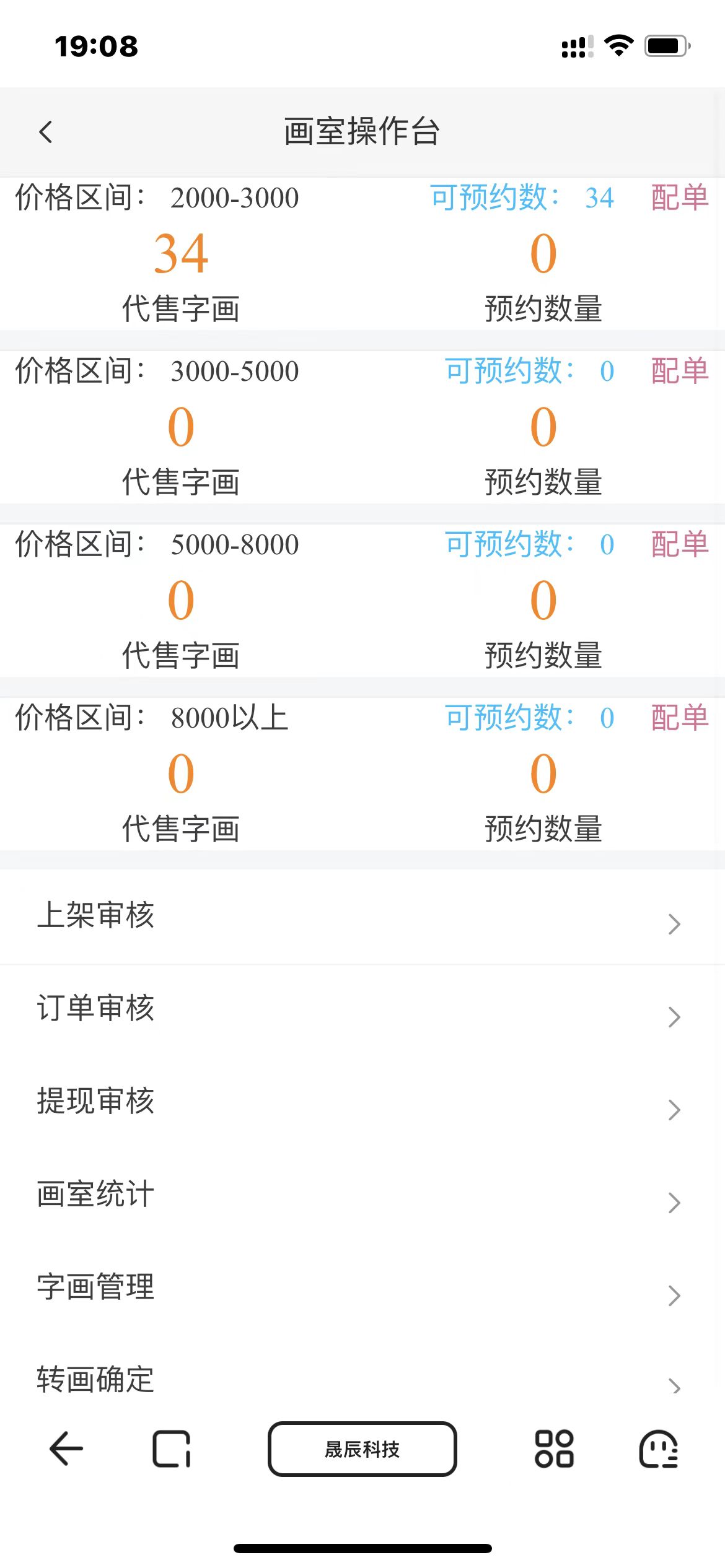725x1568 pixels.
Task: View 画室统计 studio statistics
Action: (x=362, y=1195)
